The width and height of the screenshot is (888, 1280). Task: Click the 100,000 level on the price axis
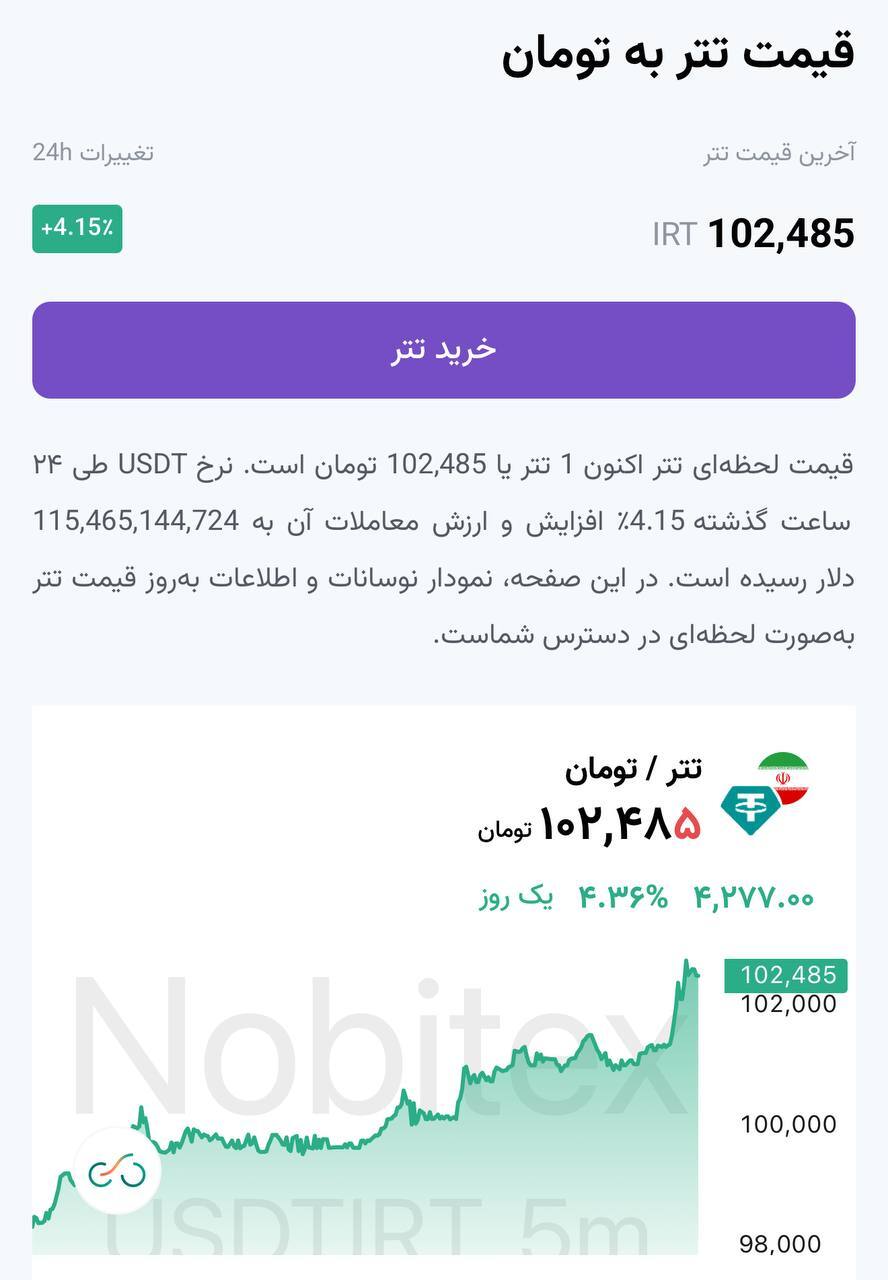pyautogui.click(x=788, y=1124)
